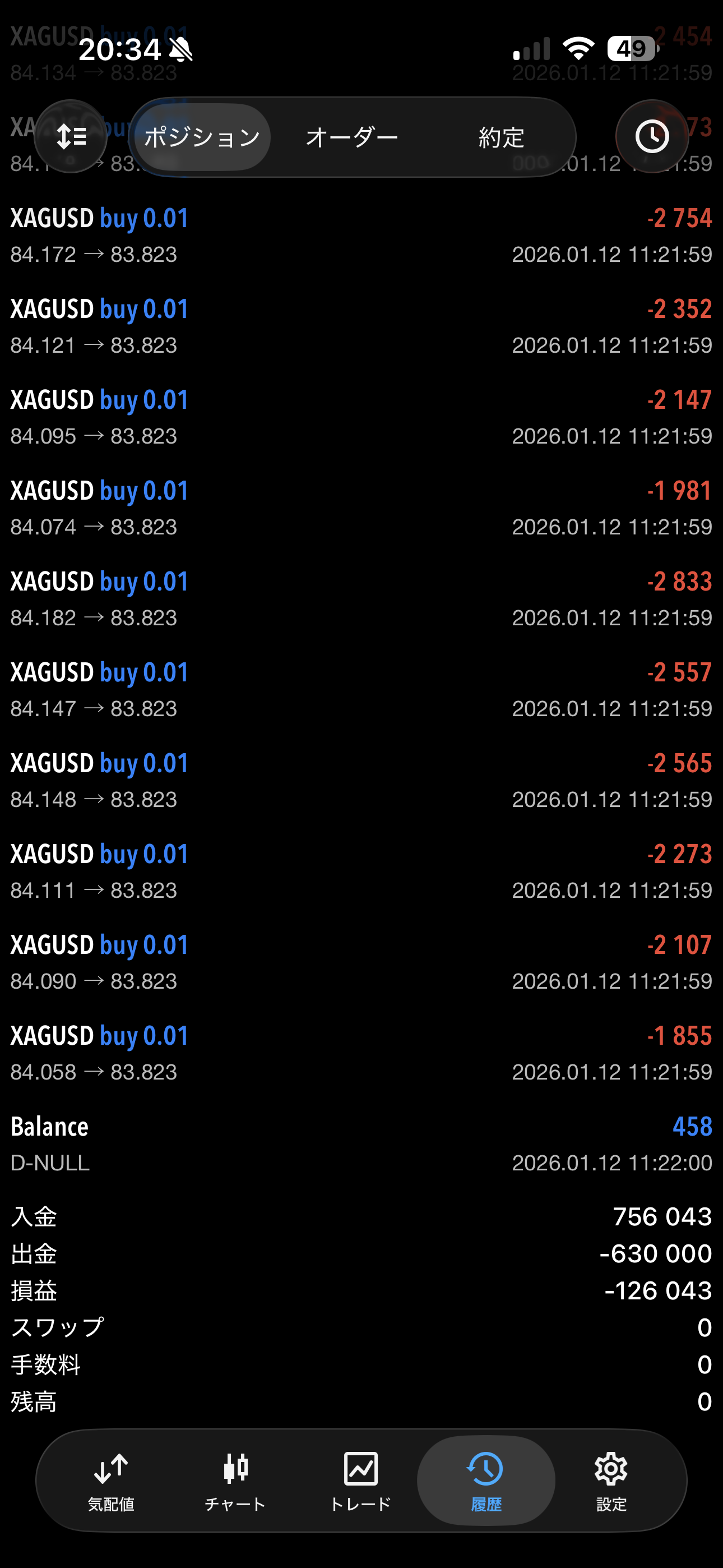Open the XAGUSD trade with loss -2 565

(x=361, y=780)
